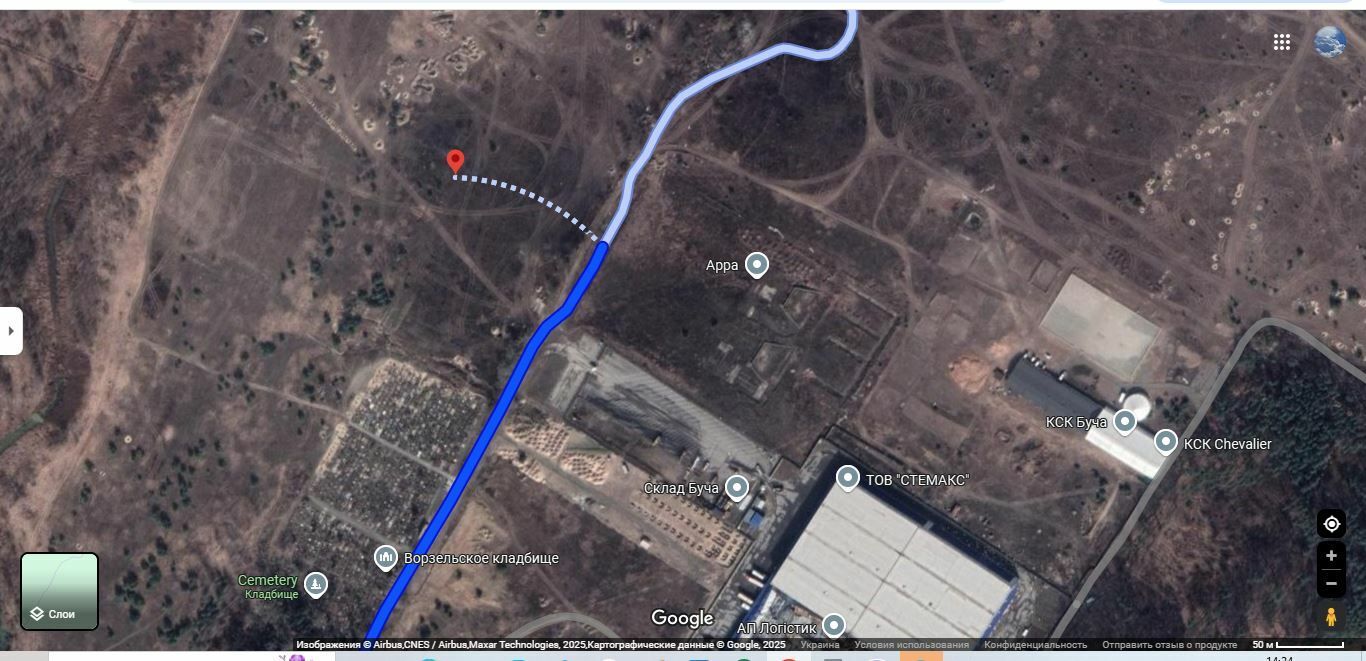Open the Условия использования link

[x=911, y=645]
